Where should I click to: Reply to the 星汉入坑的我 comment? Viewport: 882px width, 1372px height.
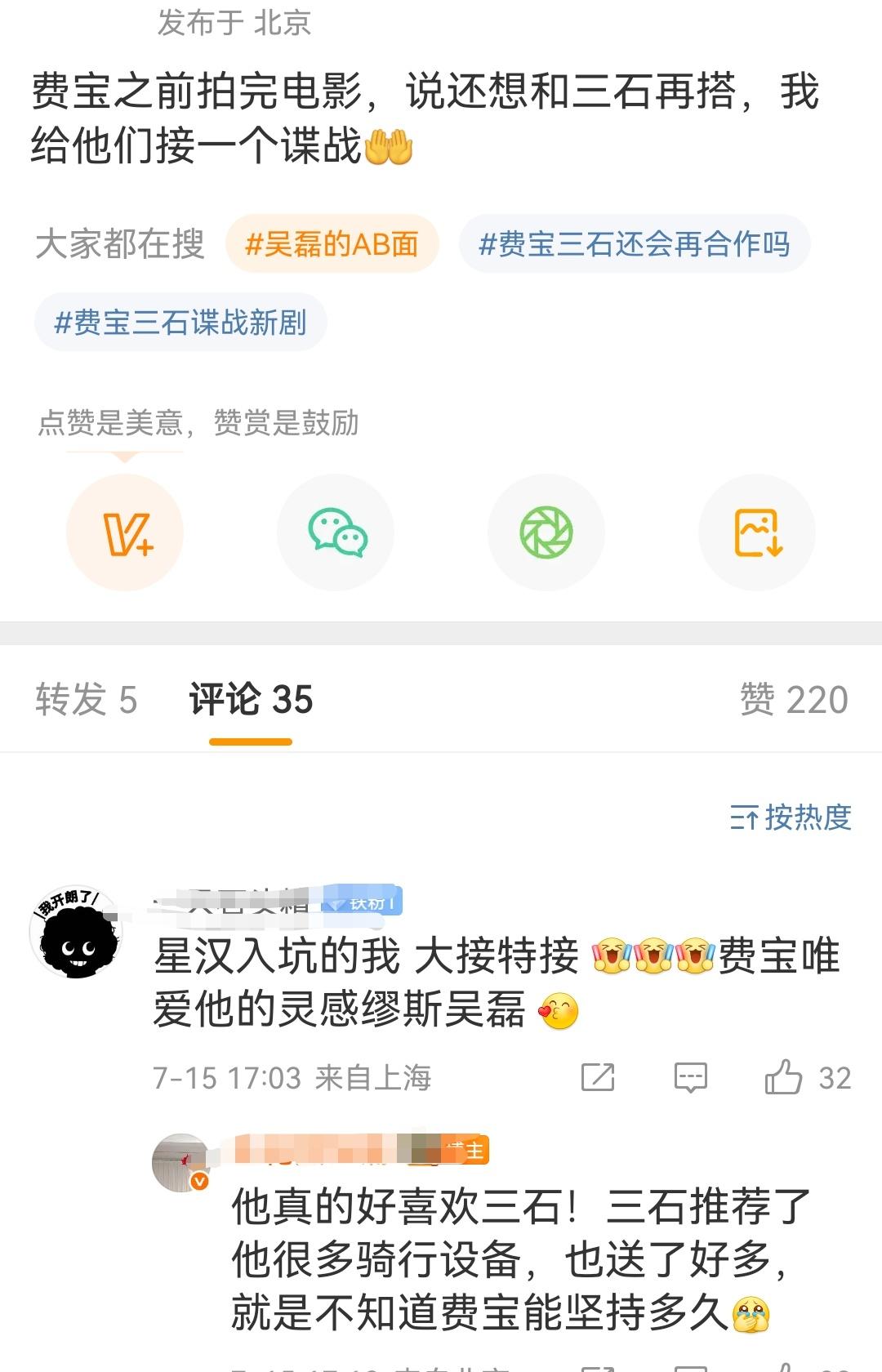point(690,1077)
